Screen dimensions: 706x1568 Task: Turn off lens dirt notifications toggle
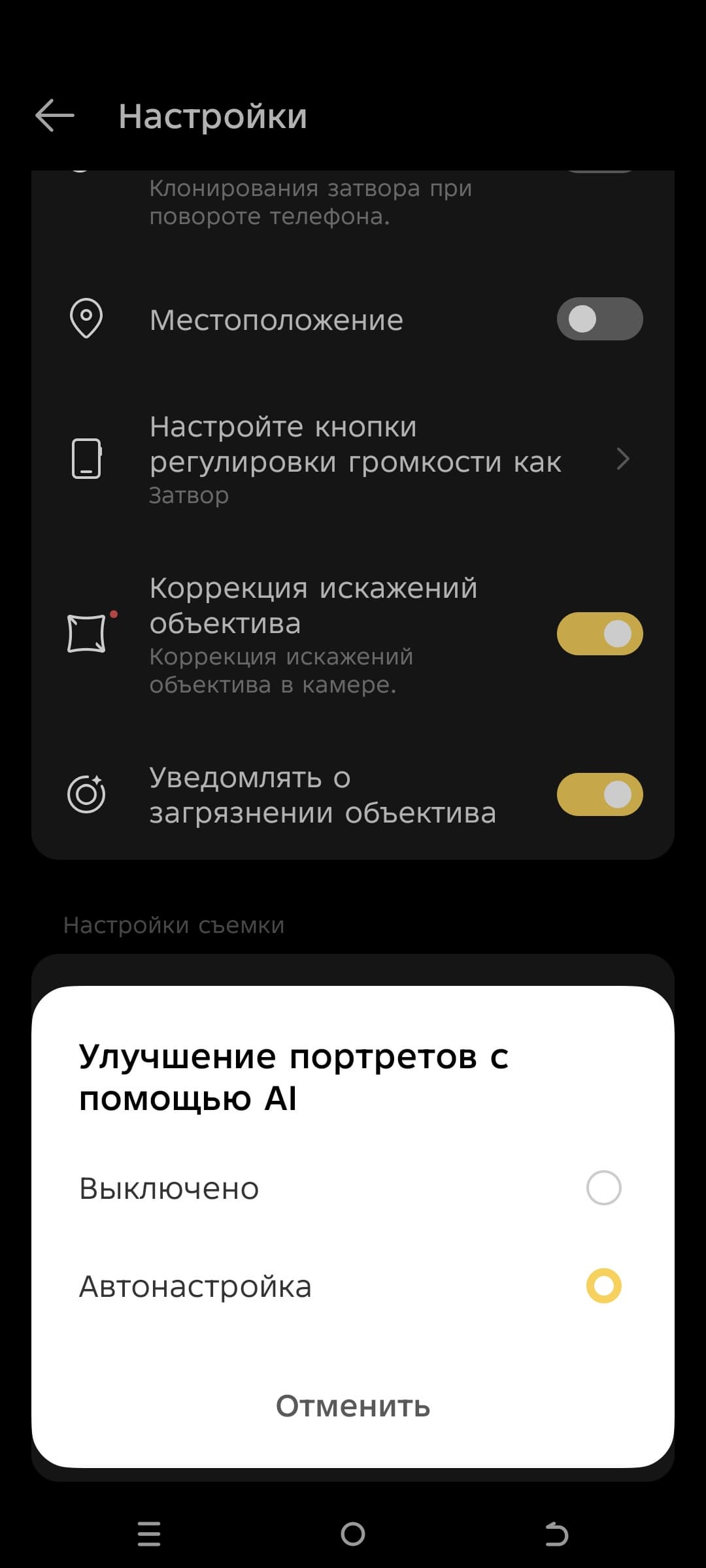pyautogui.click(x=599, y=794)
